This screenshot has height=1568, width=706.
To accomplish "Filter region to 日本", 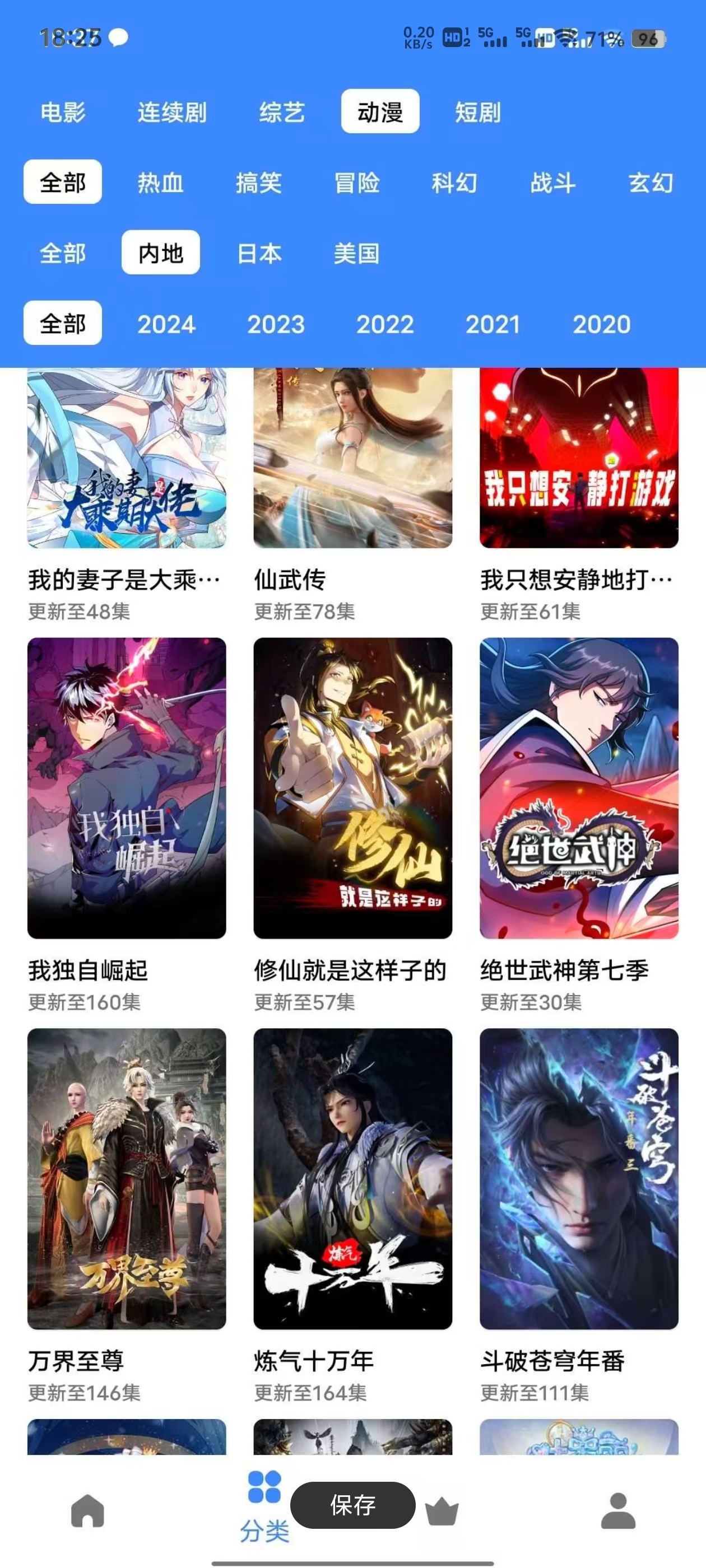I will click(259, 253).
